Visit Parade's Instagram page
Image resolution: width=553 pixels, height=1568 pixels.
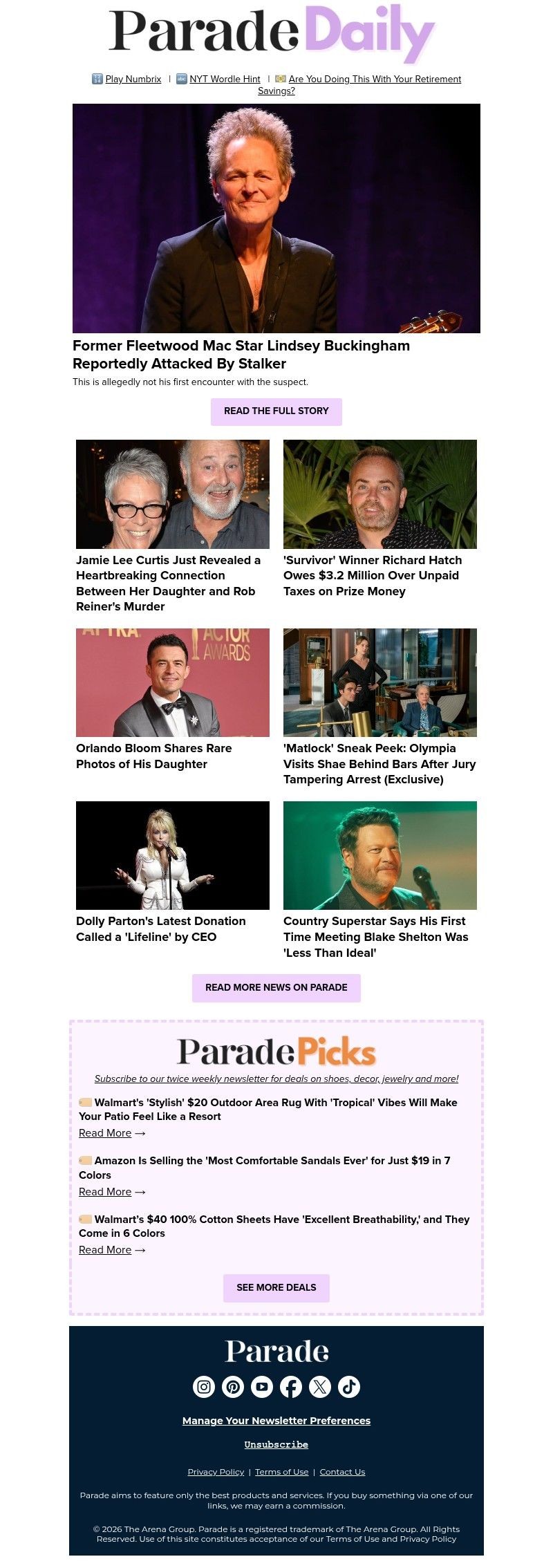point(204,1386)
